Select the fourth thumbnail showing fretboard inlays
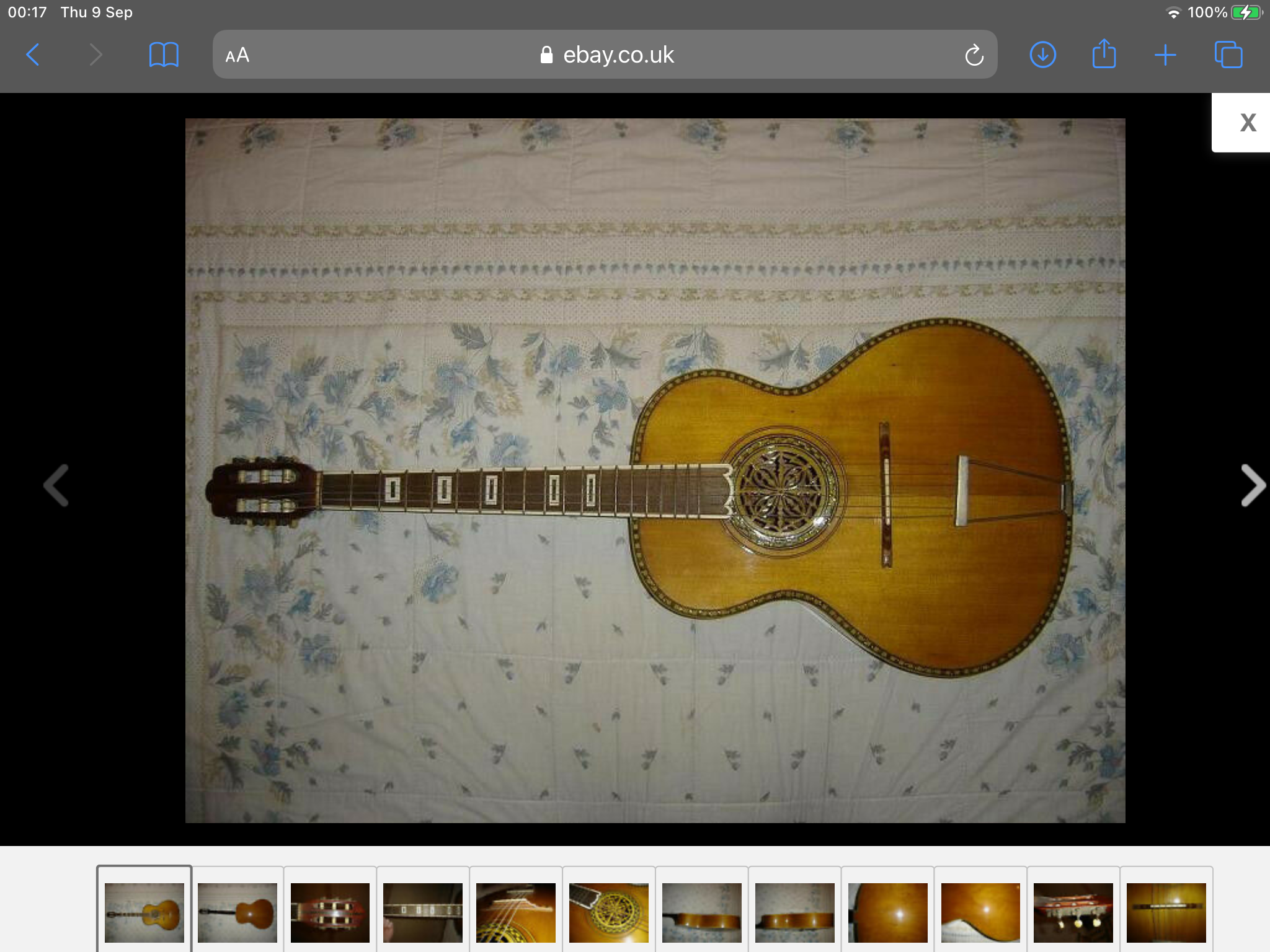Image resolution: width=1270 pixels, height=952 pixels. click(423, 912)
